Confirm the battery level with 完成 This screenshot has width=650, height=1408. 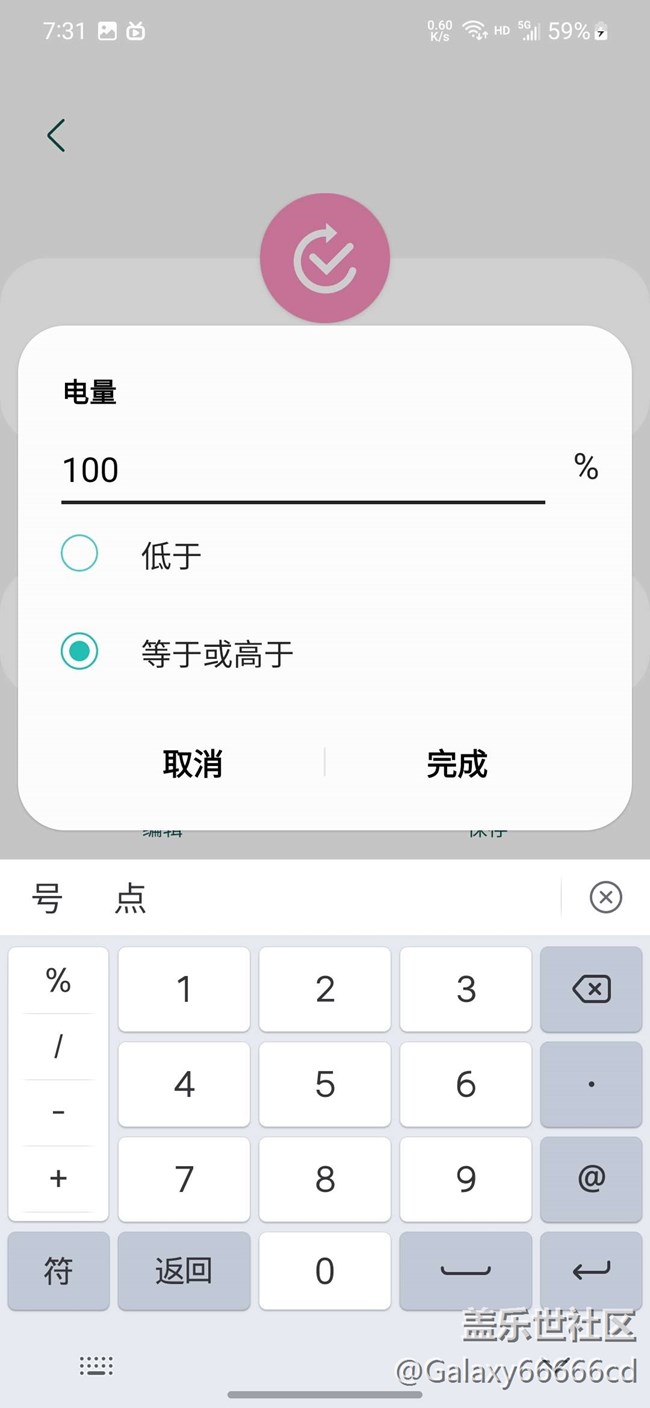(457, 764)
